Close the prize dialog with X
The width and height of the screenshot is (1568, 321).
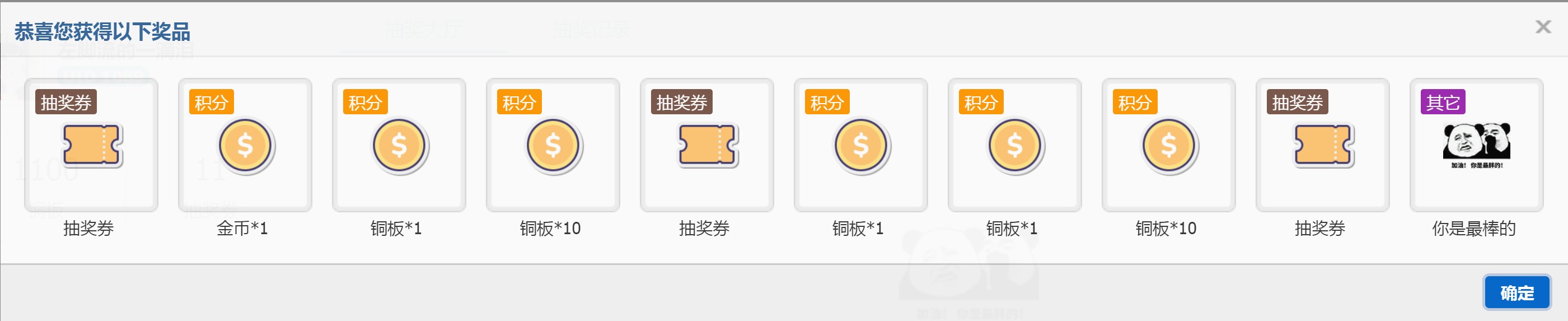point(1542,27)
